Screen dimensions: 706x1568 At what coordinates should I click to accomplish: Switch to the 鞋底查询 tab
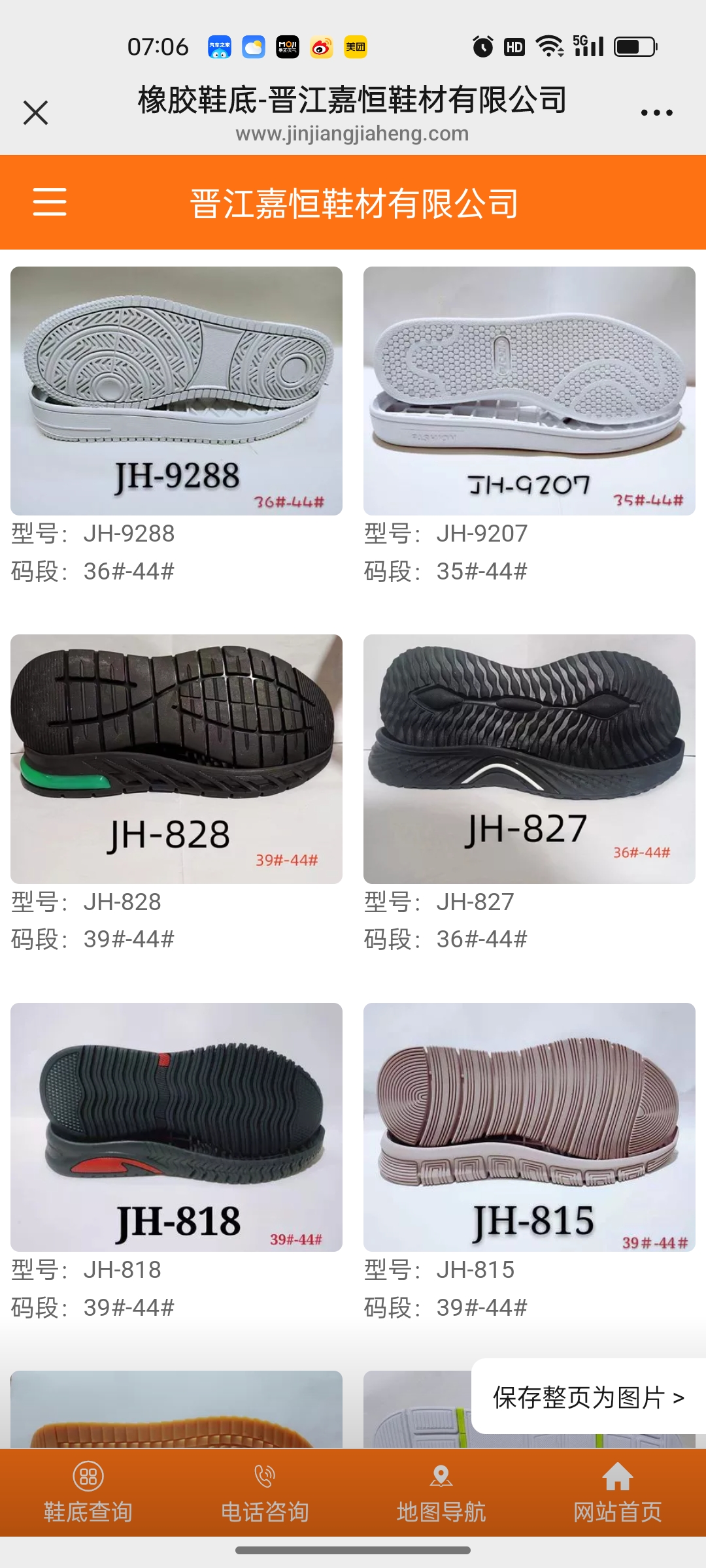pos(88,1493)
